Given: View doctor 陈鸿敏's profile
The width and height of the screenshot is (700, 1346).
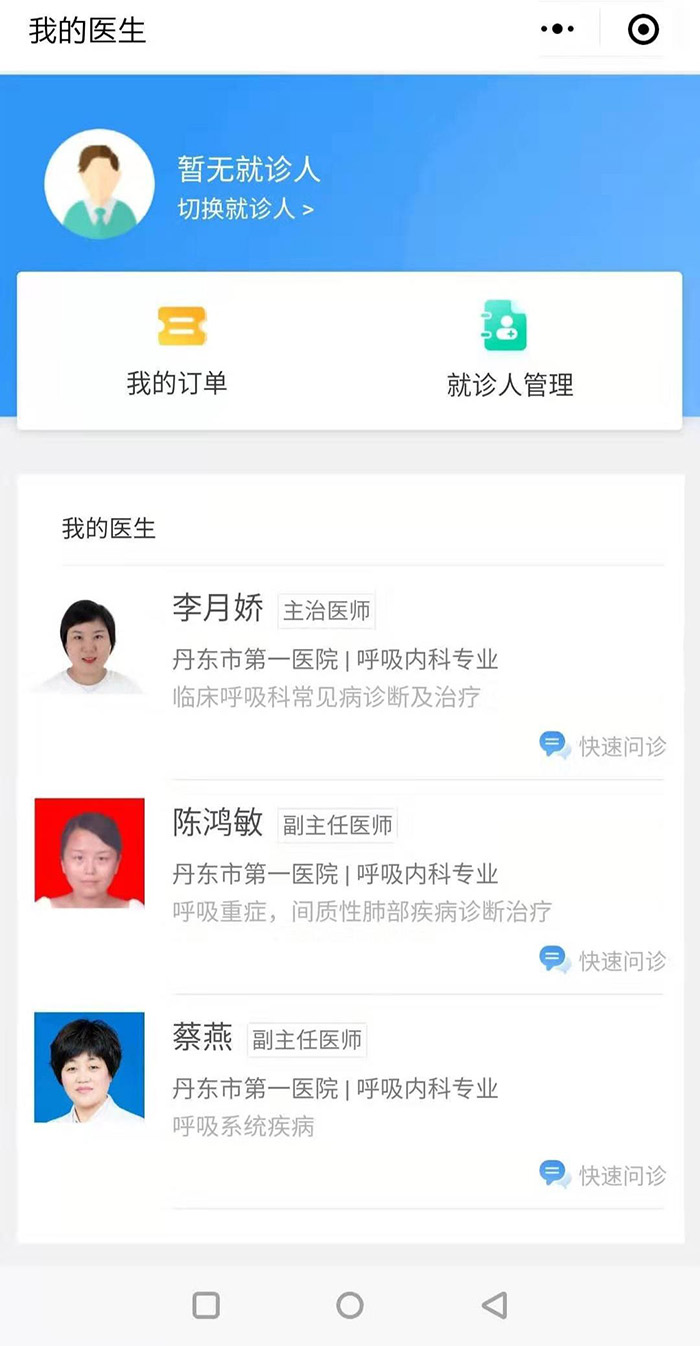Looking at the screenshot, I should 218,823.
